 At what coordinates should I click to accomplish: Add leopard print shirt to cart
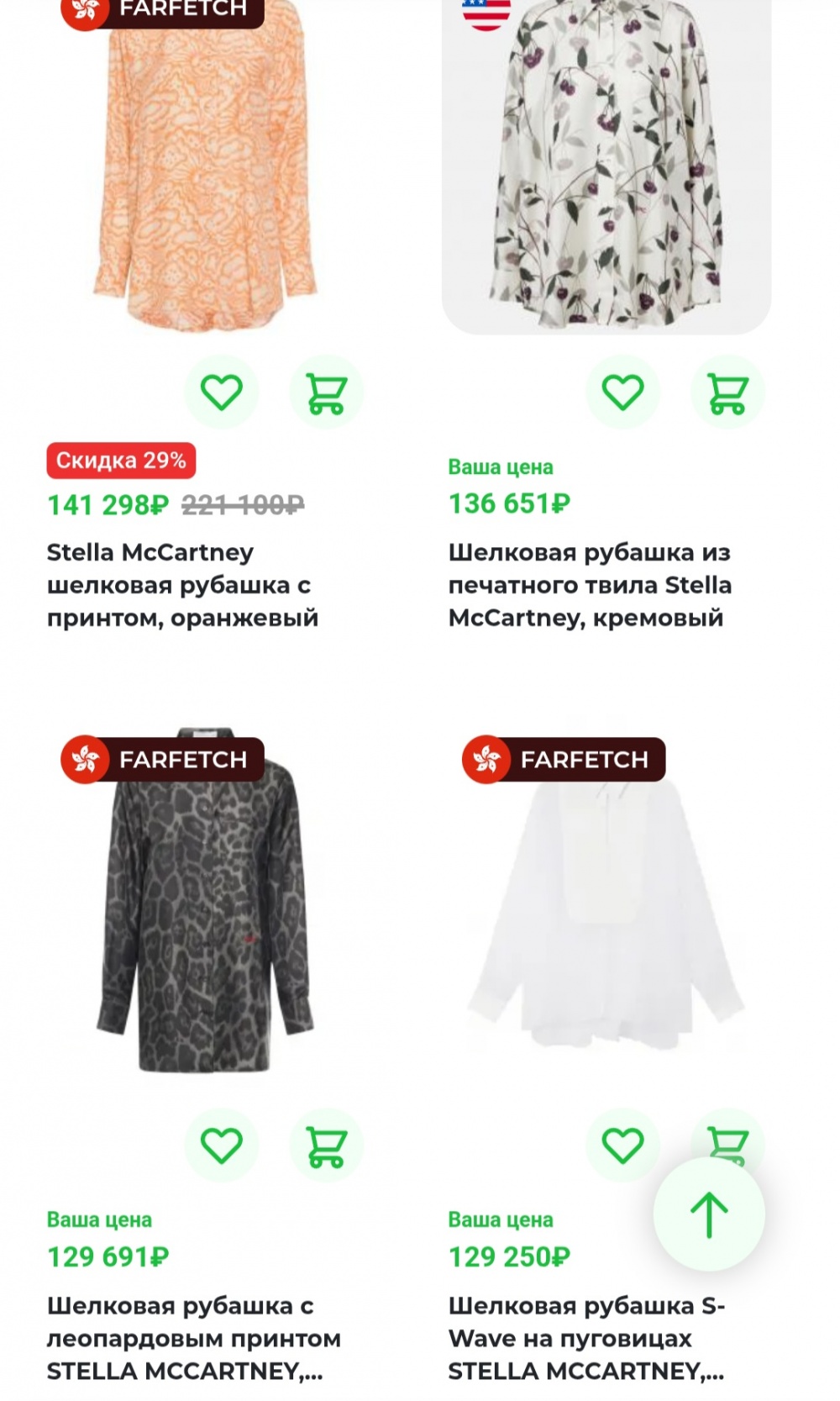pos(326,1146)
